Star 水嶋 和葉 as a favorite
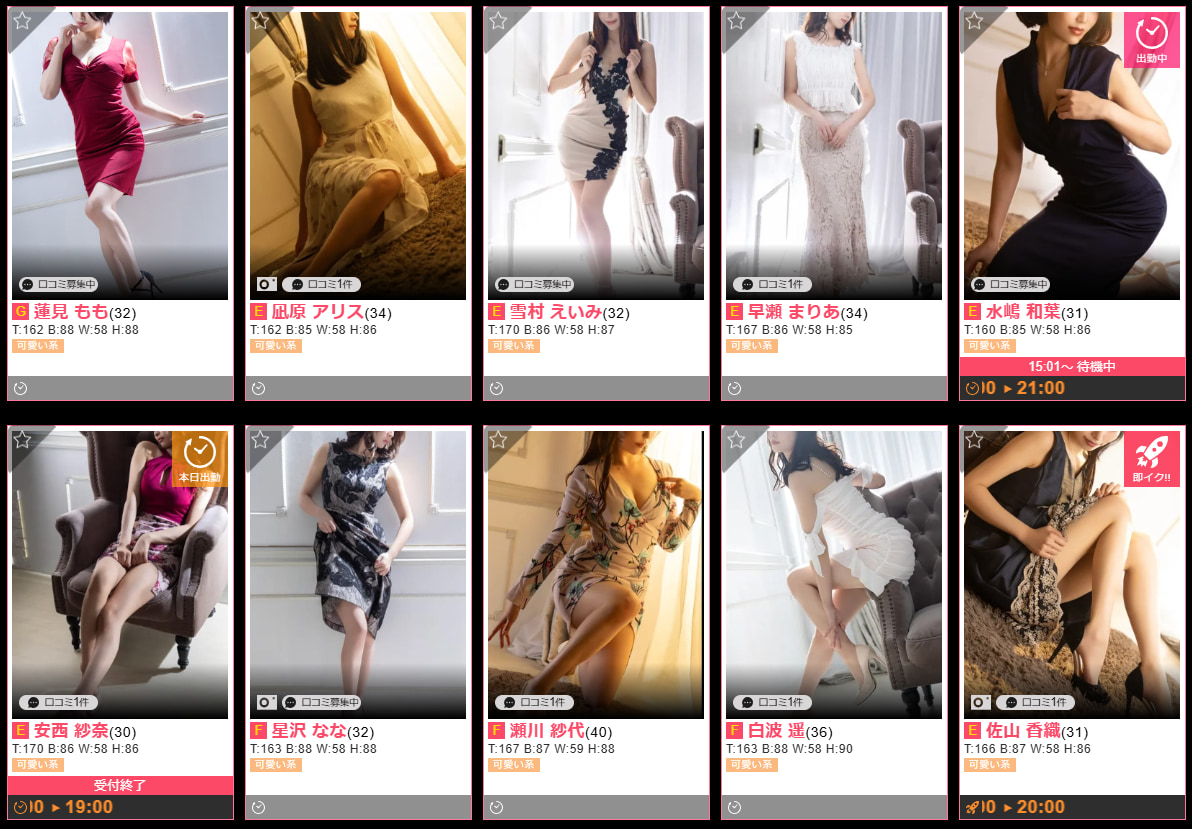Screen dimensions: 1192x829 (974, 21)
